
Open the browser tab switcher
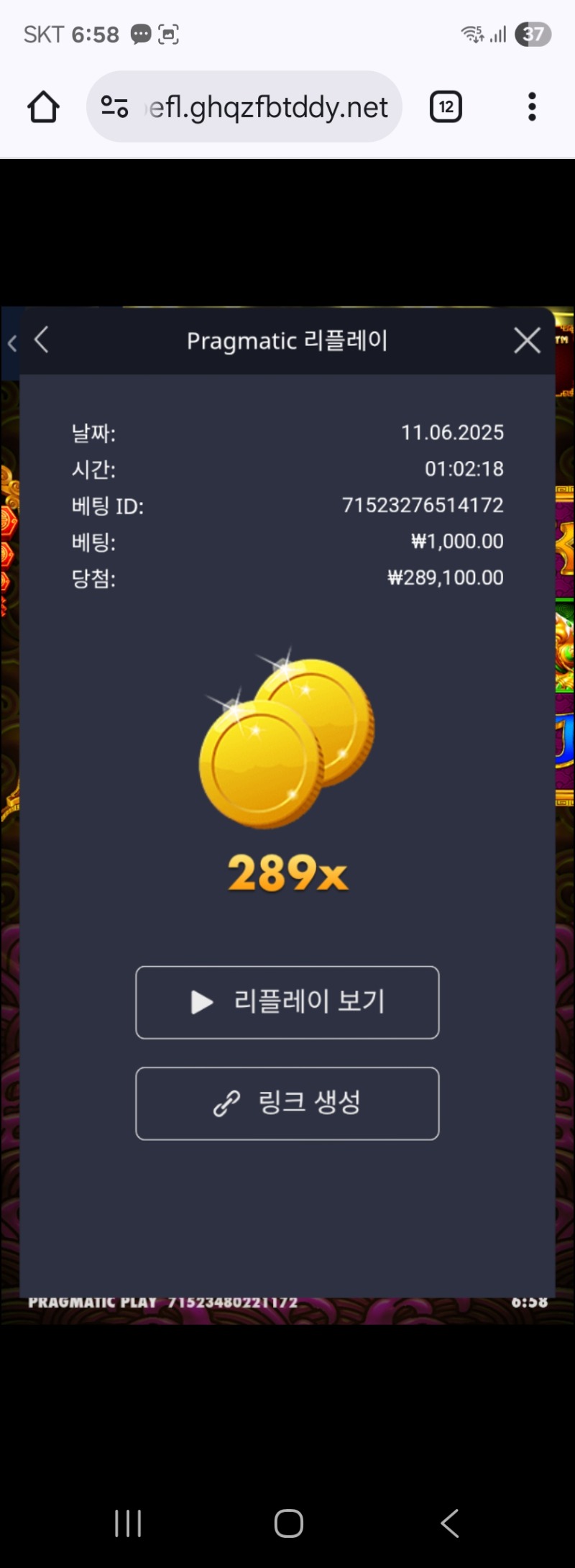[446, 107]
